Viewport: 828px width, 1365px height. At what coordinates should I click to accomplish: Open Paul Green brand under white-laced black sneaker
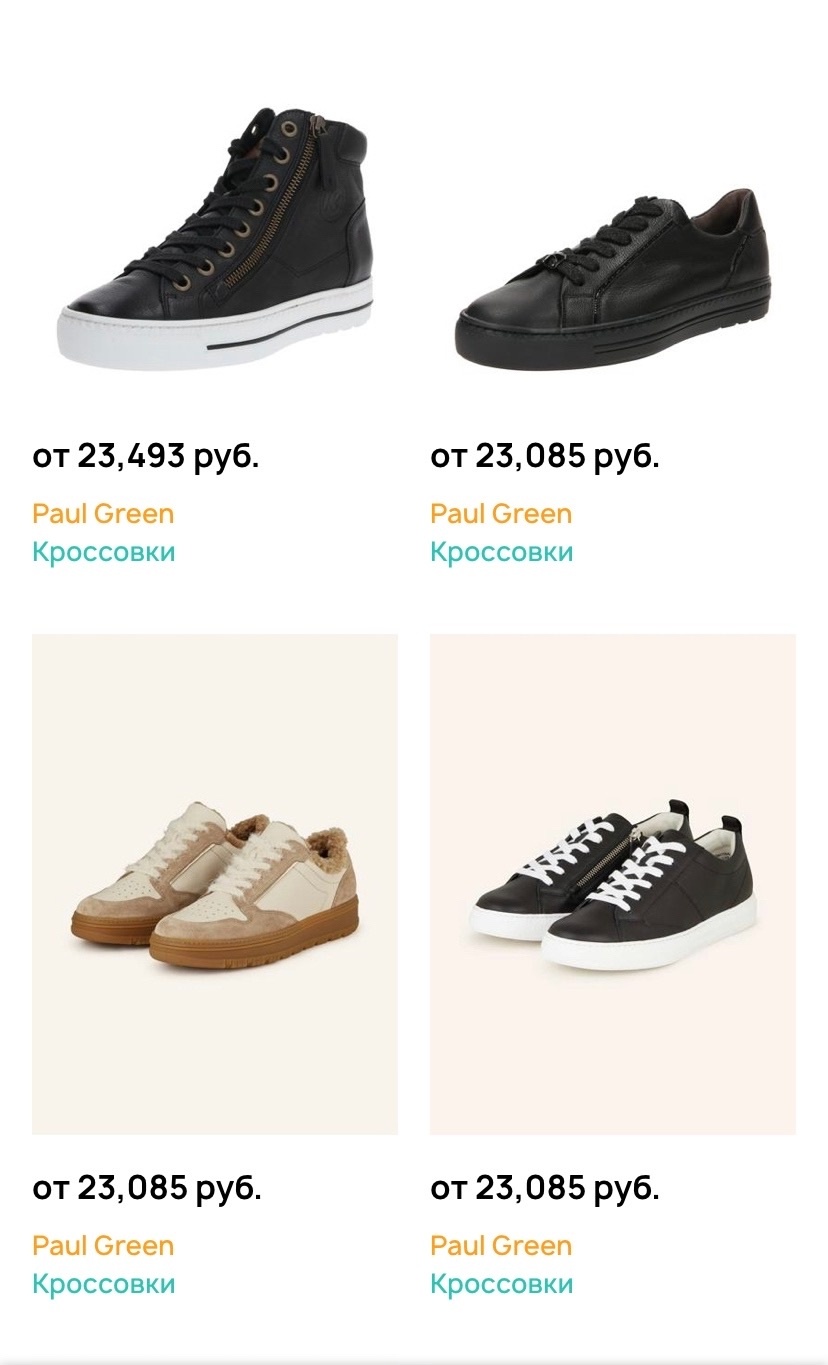(x=501, y=1246)
